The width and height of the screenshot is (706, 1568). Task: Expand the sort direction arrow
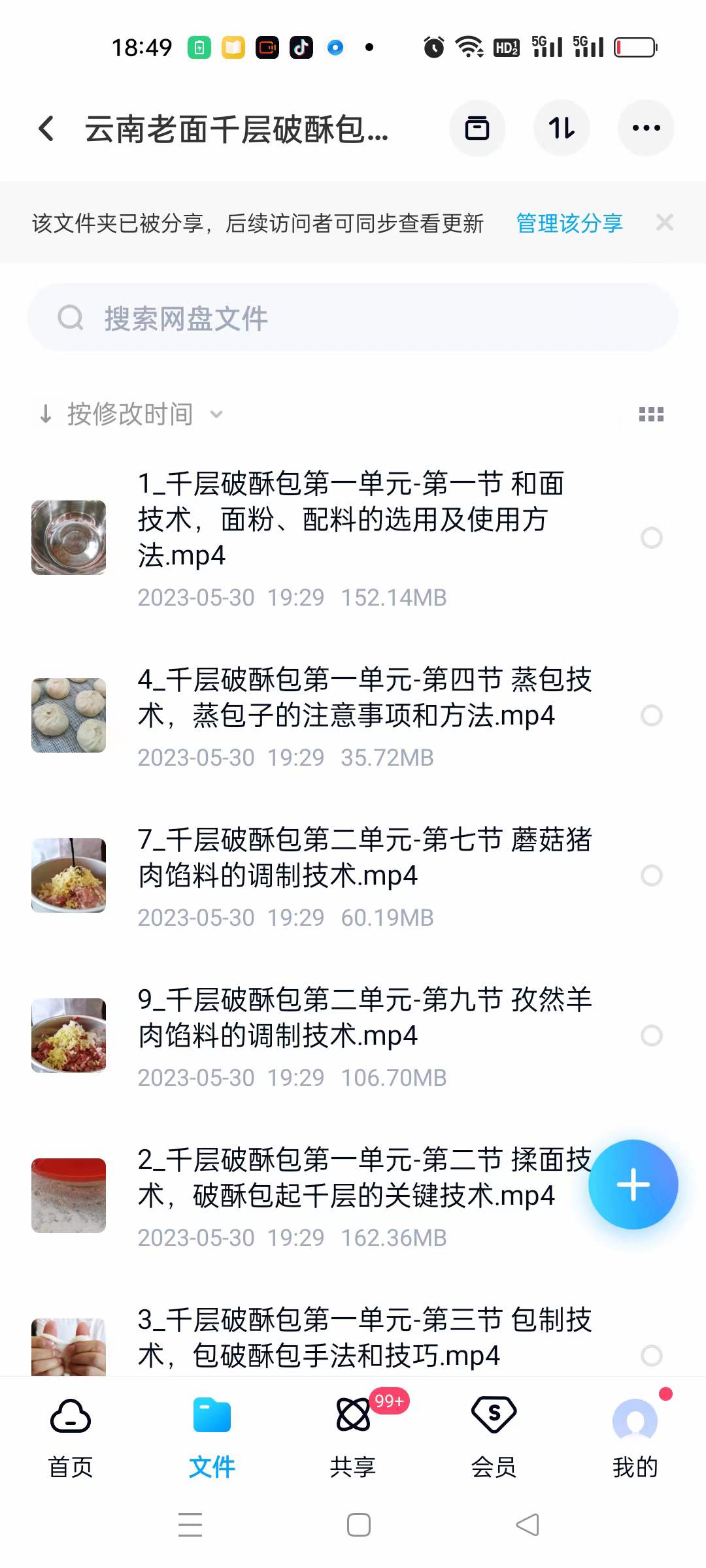pyautogui.click(x=46, y=414)
